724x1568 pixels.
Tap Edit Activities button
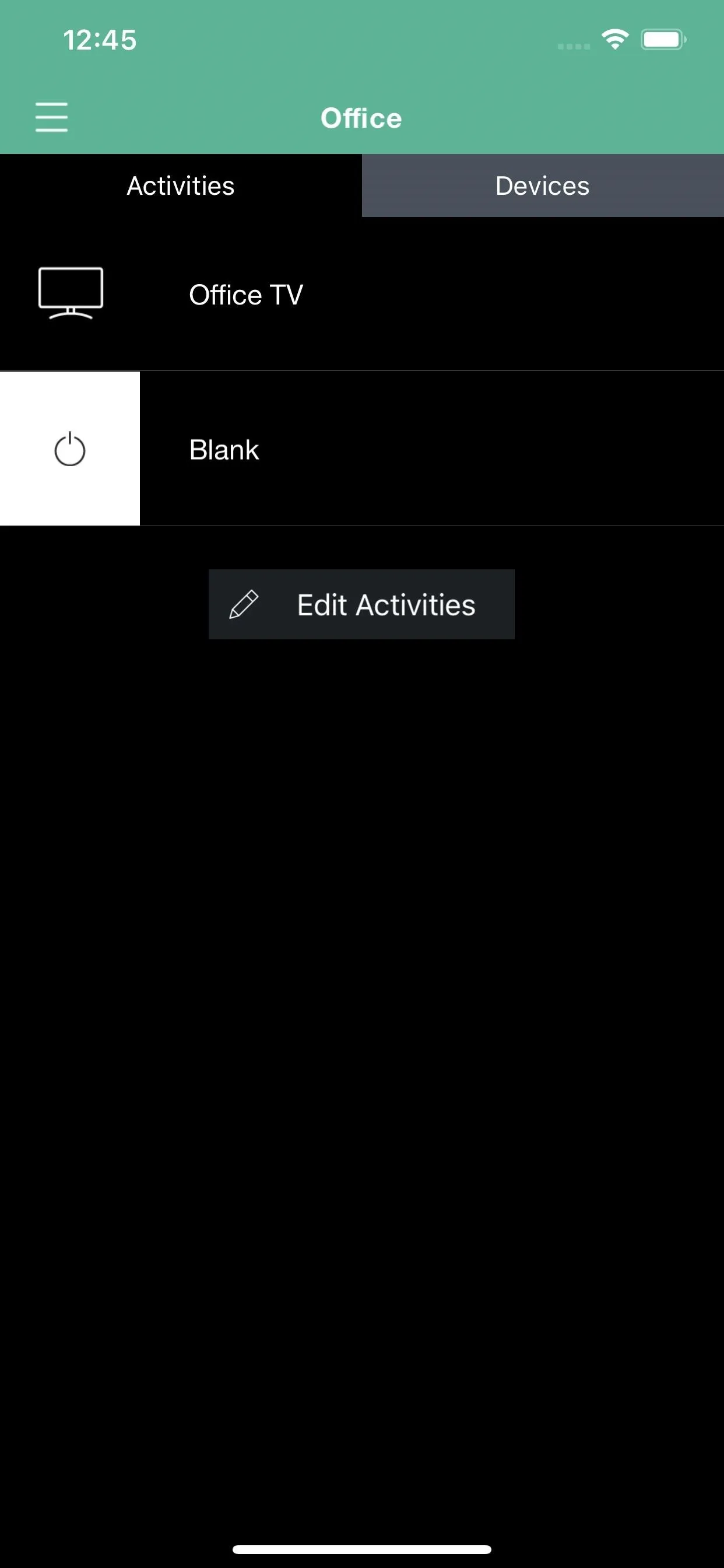tap(361, 604)
